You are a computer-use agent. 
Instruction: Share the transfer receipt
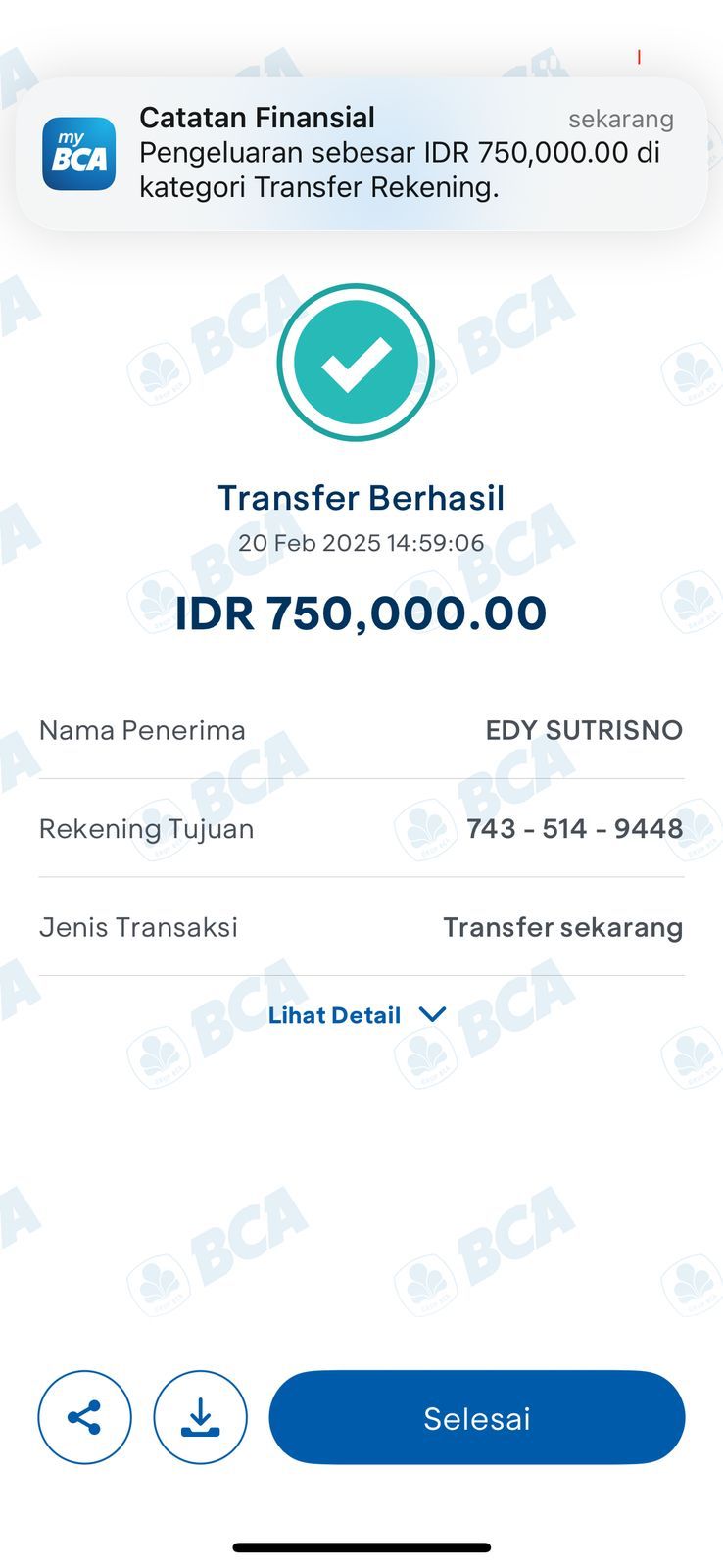84,1417
